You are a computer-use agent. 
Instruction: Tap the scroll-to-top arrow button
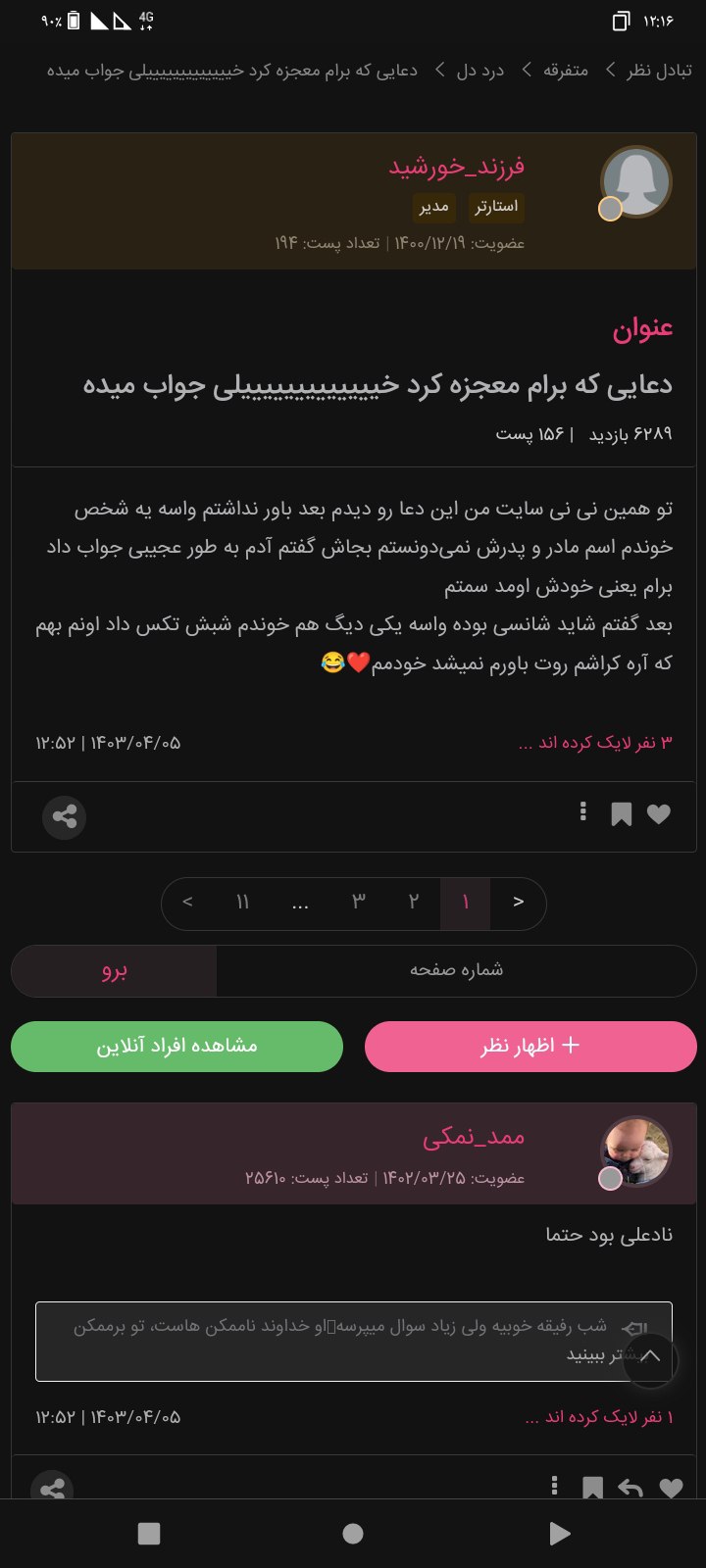(649, 1358)
